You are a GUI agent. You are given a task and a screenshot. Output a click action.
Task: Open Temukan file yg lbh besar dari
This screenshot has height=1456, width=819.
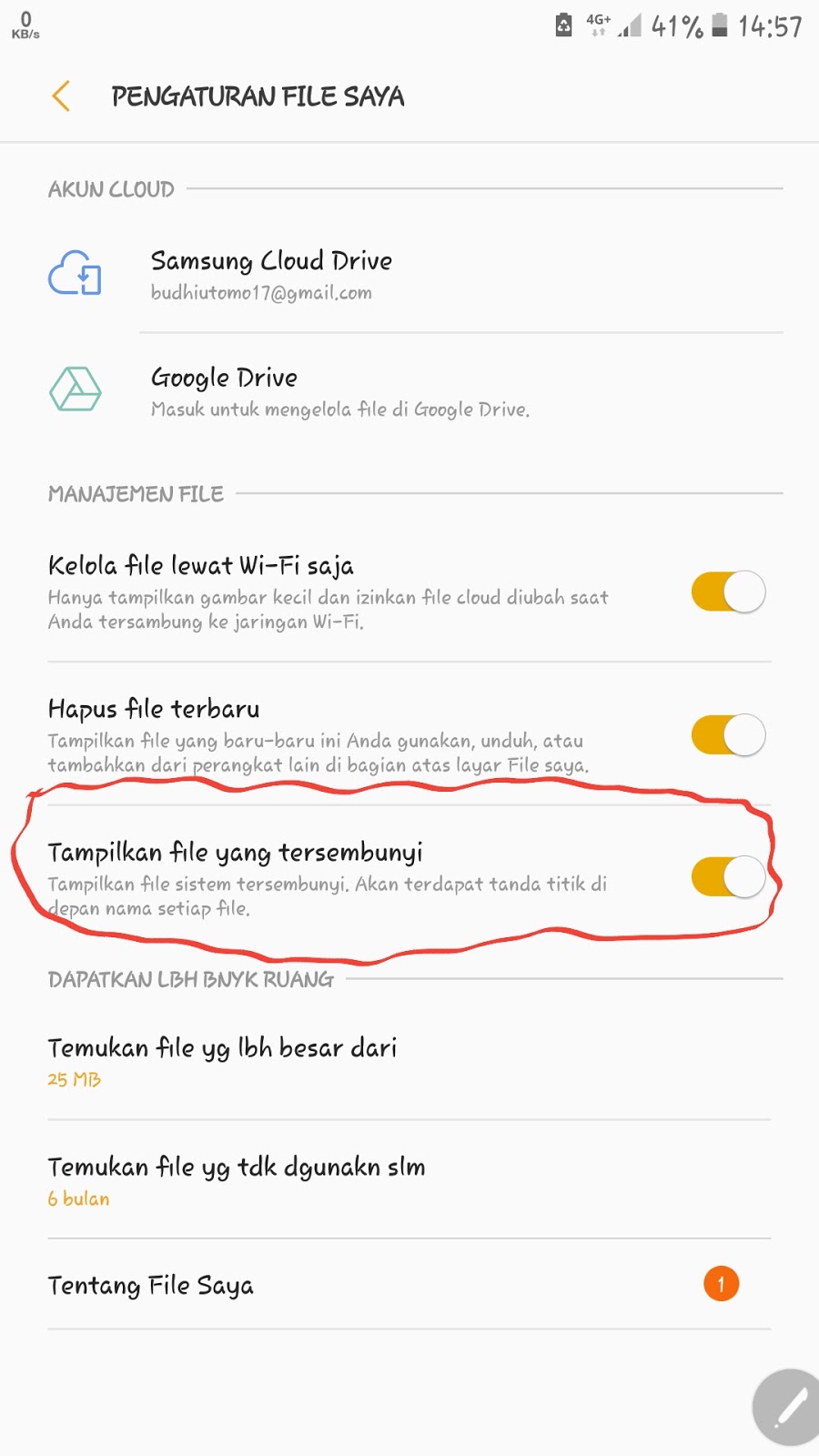[222, 1061]
